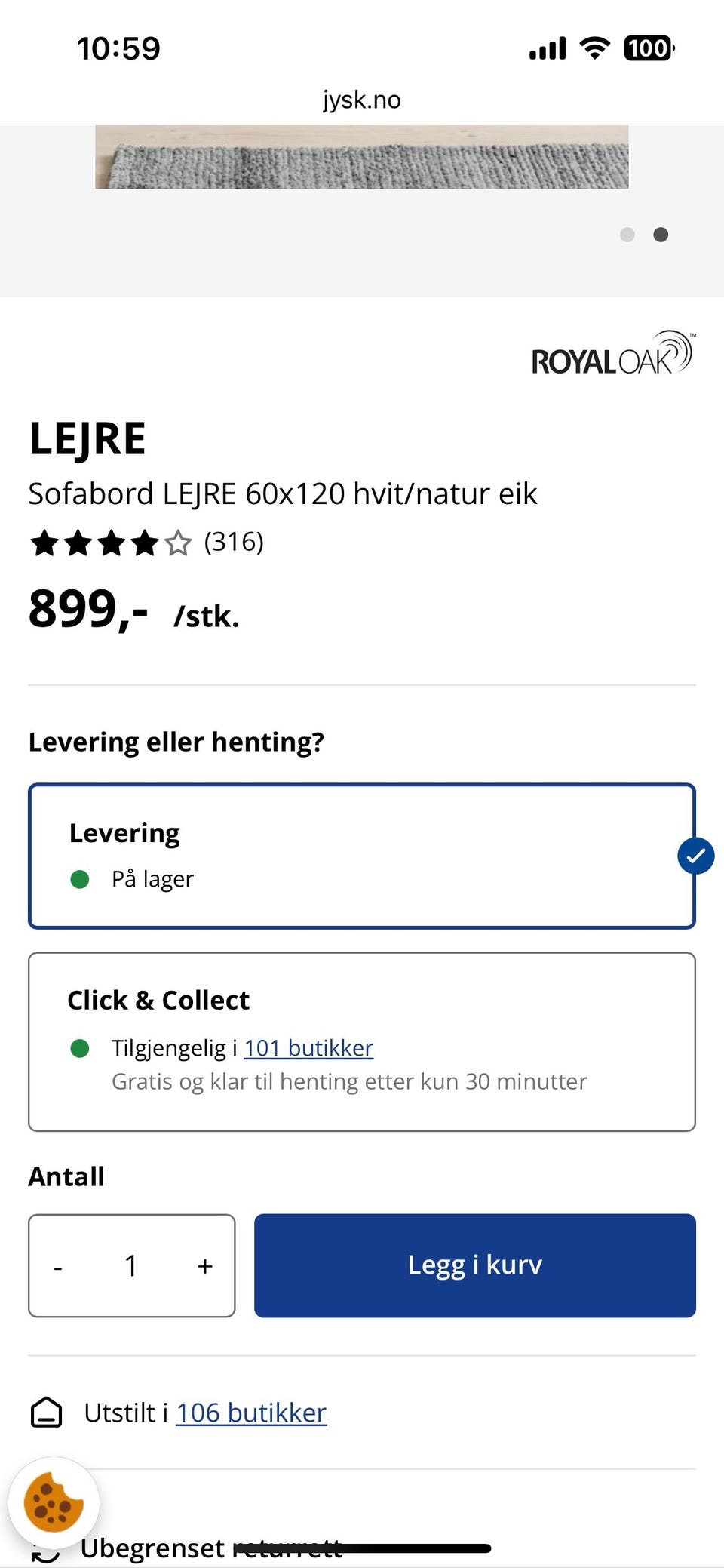Viewport: 724px width, 1568px height.
Task: Click the empty fifth rating star
Action: pos(179,543)
